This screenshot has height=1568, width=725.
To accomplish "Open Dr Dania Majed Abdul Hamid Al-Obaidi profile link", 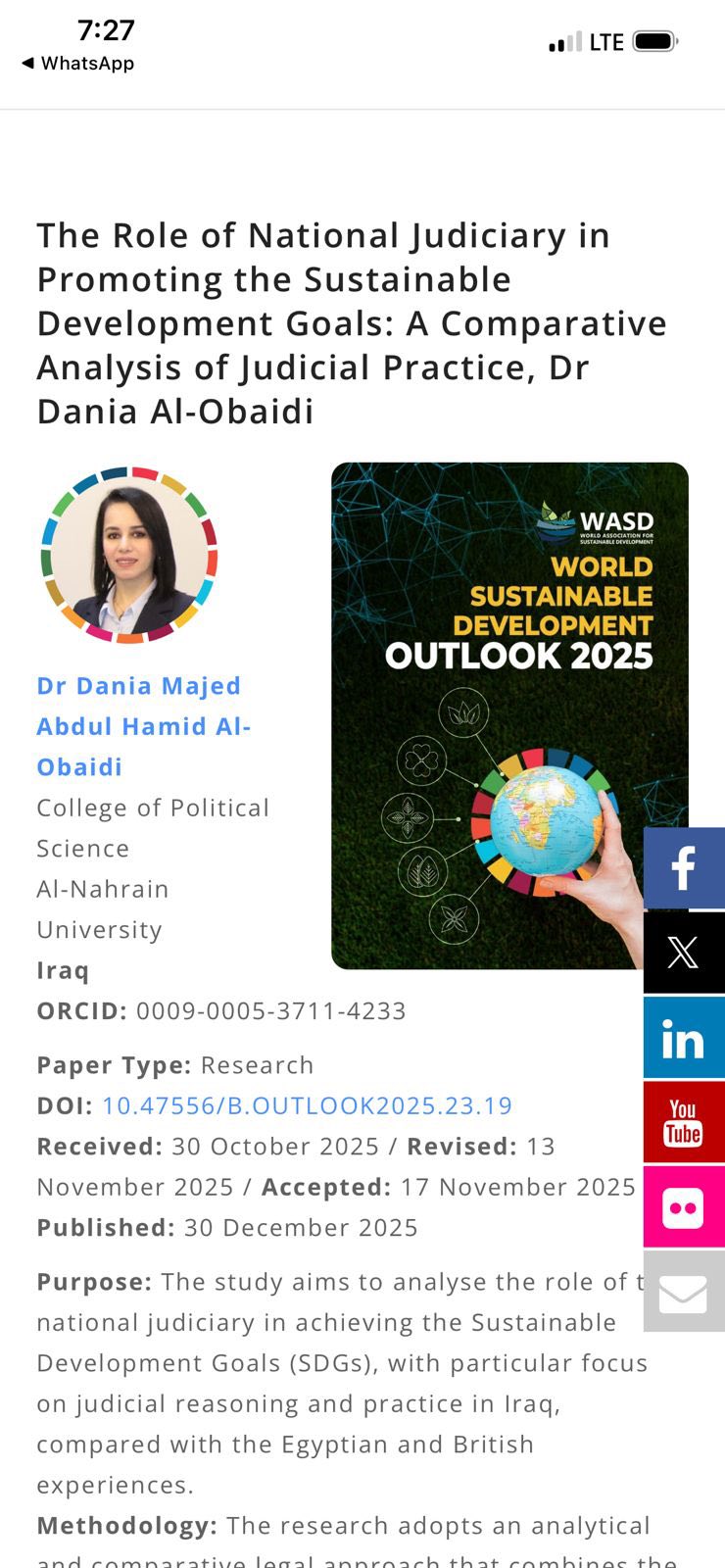I will [x=143, y=726].
